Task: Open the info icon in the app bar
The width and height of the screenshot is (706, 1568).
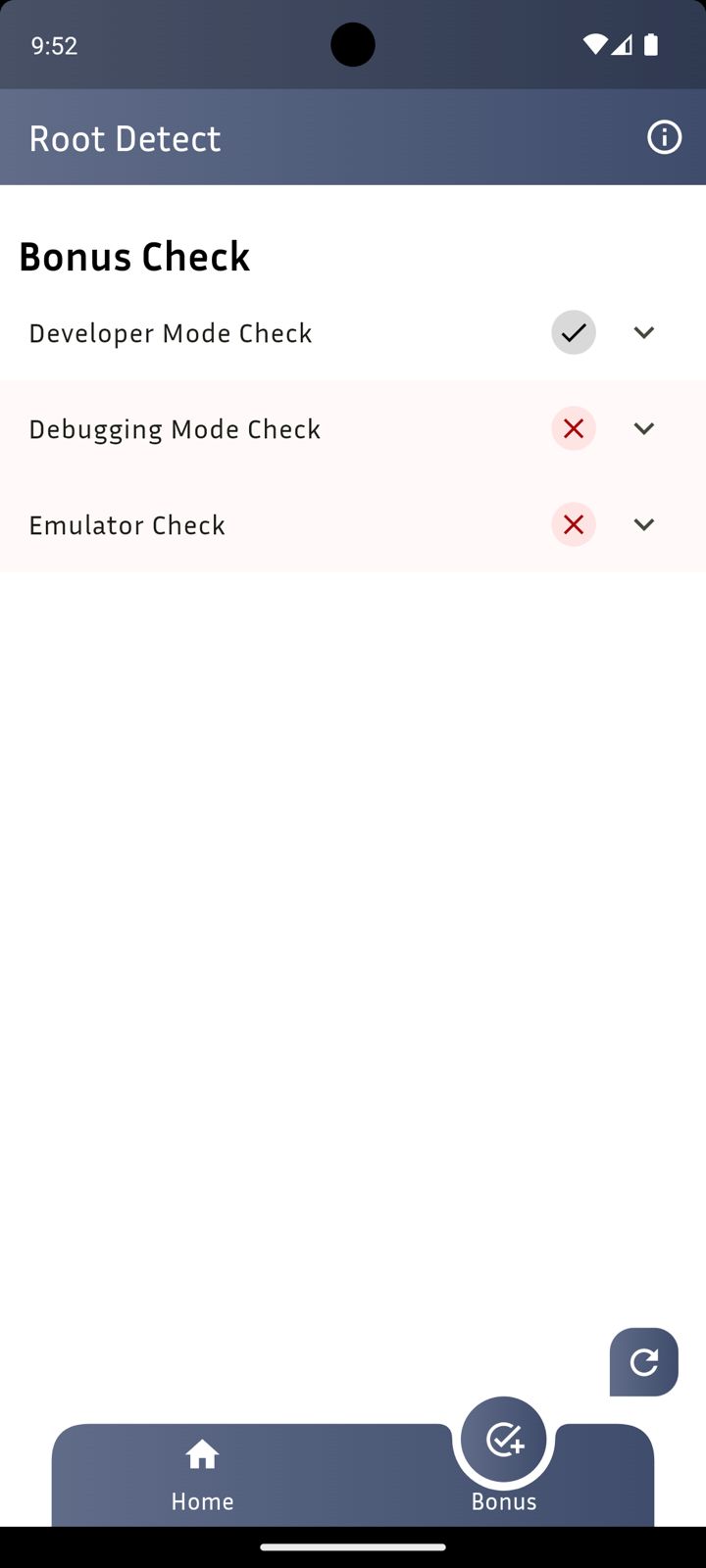Action: click(x=664, y=137)
